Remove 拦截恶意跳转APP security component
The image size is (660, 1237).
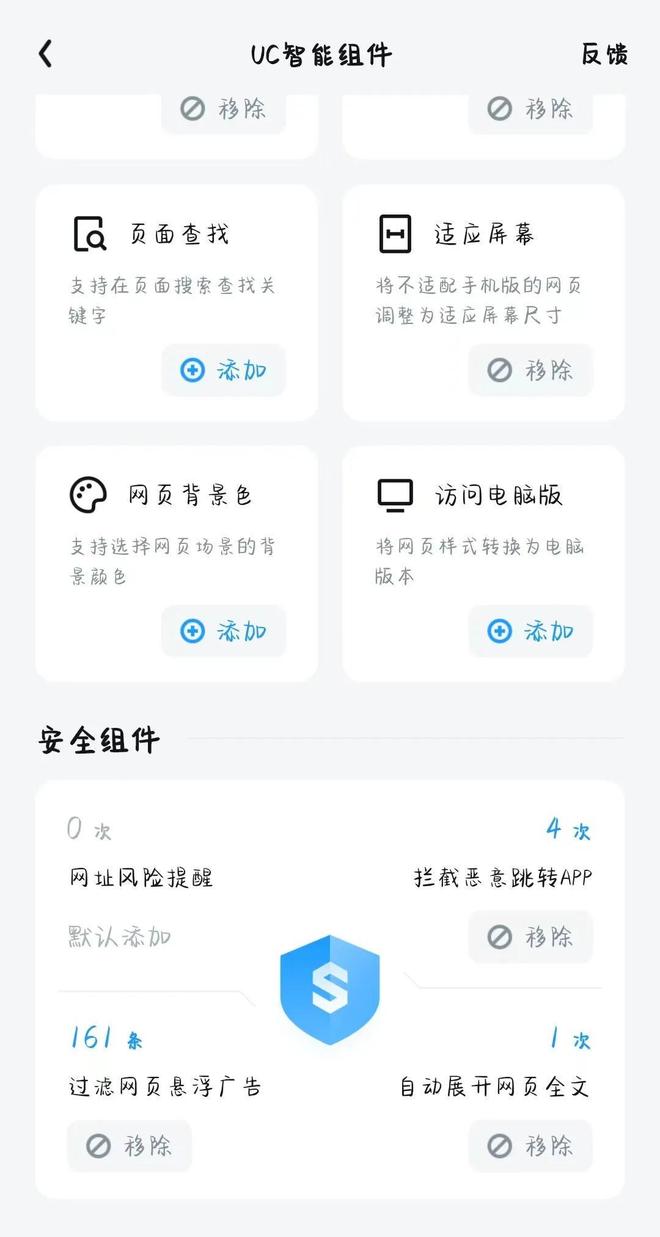[530, 936]
